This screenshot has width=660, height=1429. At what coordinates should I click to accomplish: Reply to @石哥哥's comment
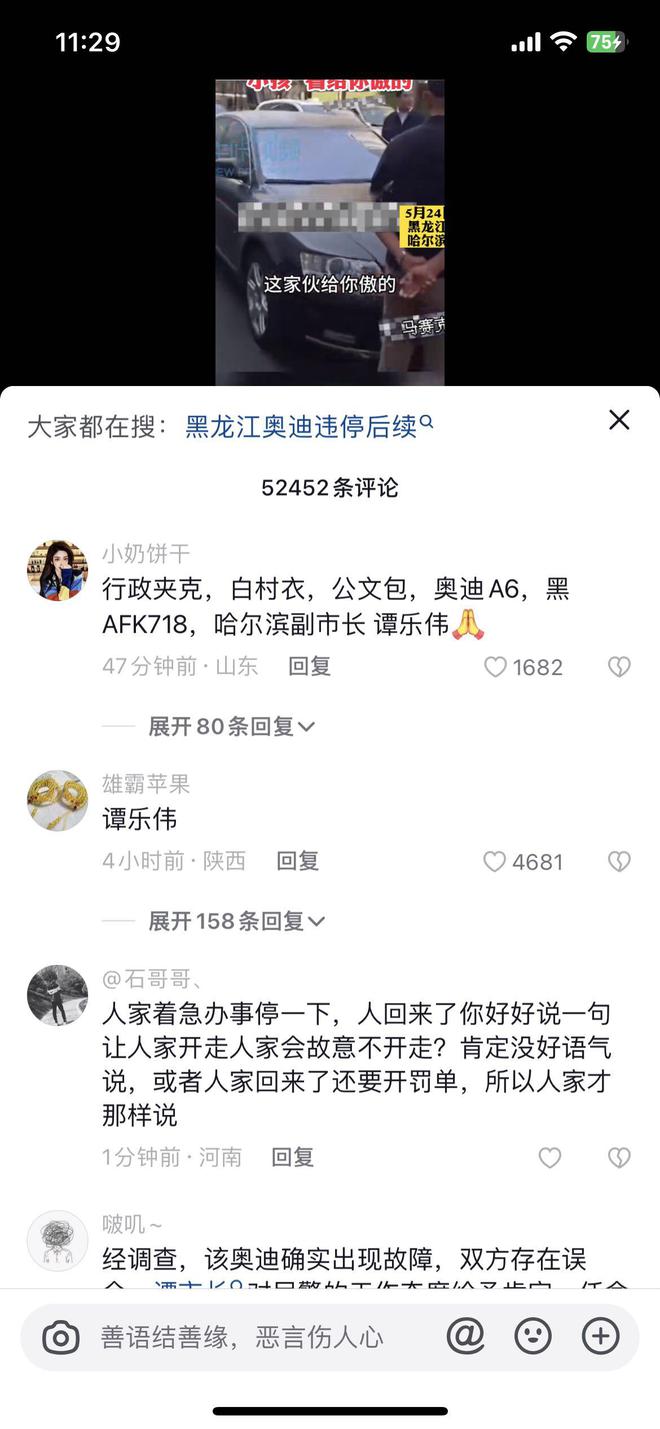[x=292, y=1158]
